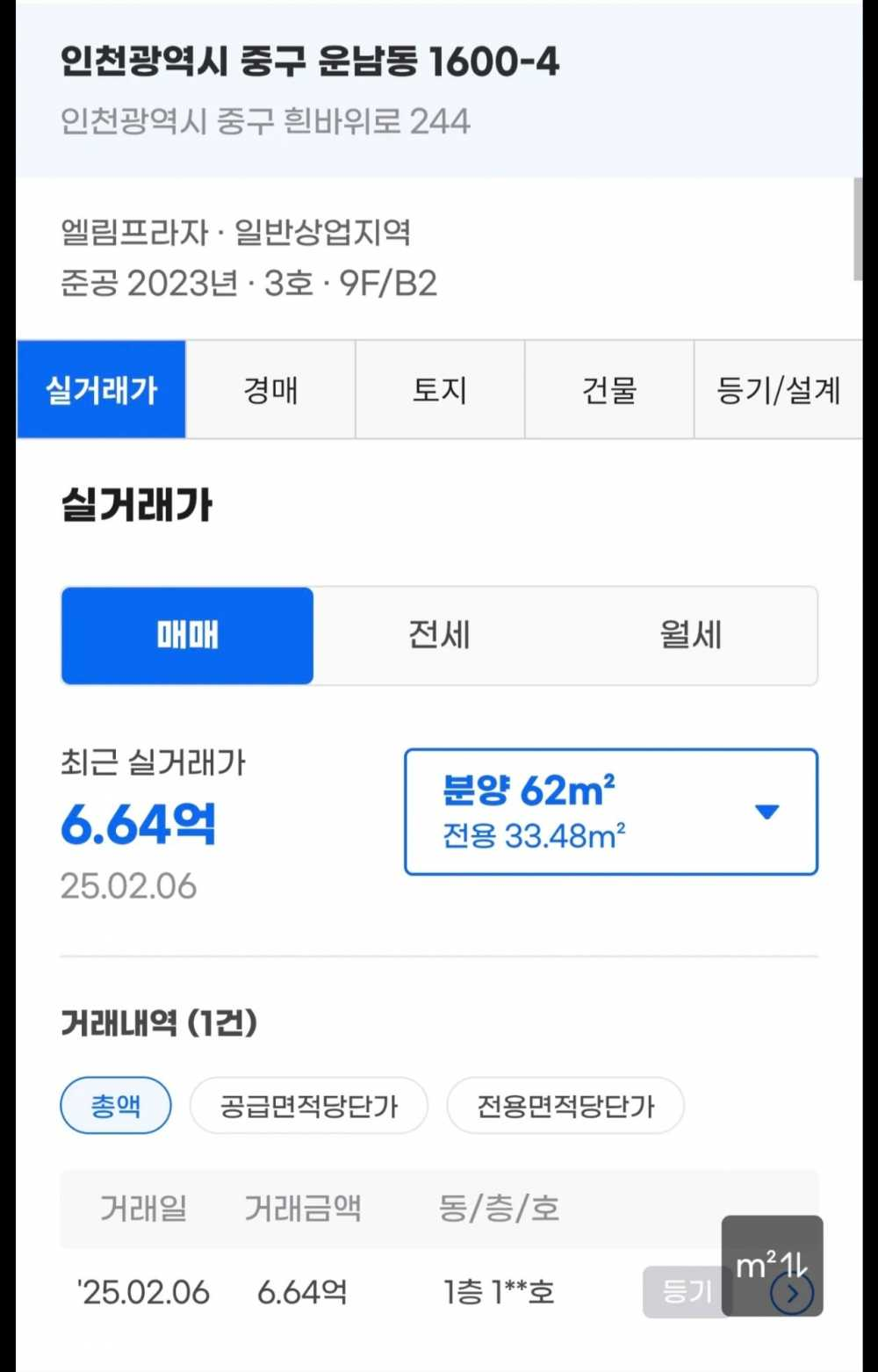This screenshot has height=1372, width=878.
Task: Select the 총액 chip
Action: [116, 1105]
